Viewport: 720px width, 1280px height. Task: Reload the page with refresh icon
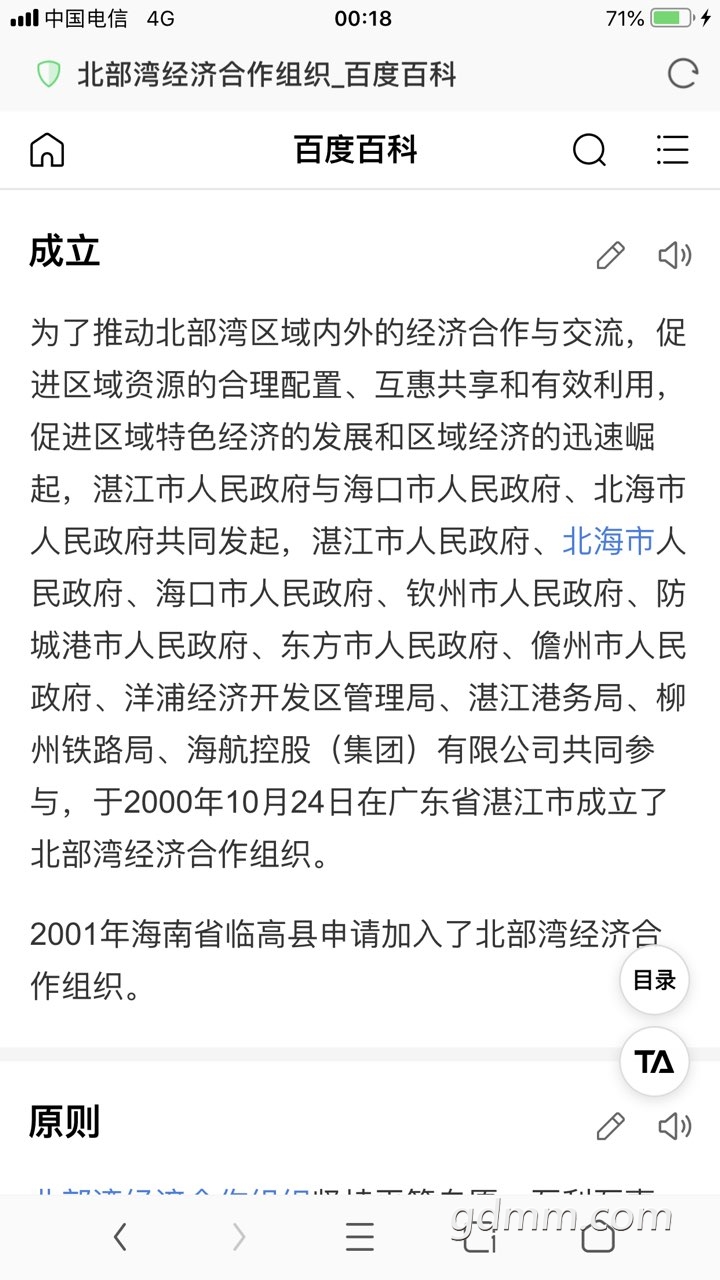(682, 74)
